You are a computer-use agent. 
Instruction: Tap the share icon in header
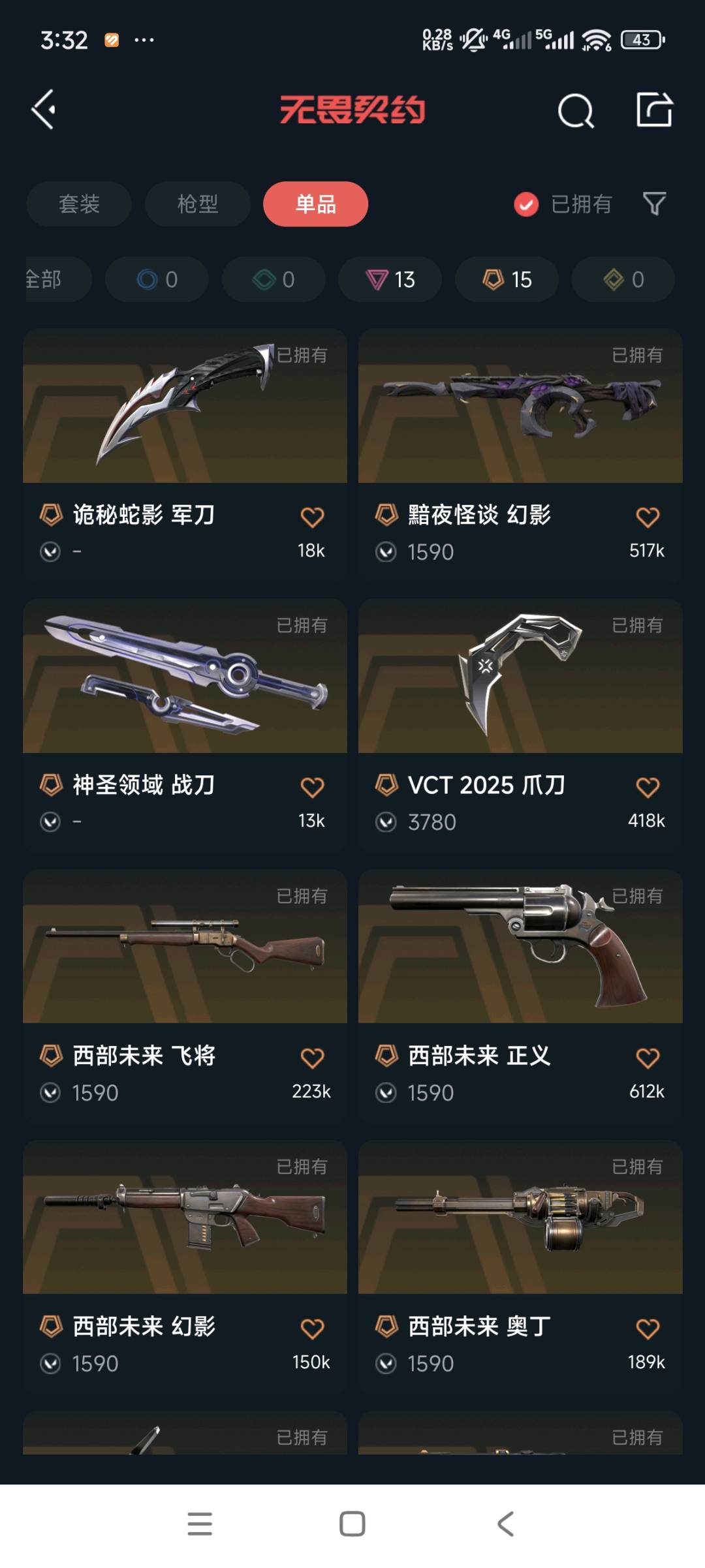[654, 110]
